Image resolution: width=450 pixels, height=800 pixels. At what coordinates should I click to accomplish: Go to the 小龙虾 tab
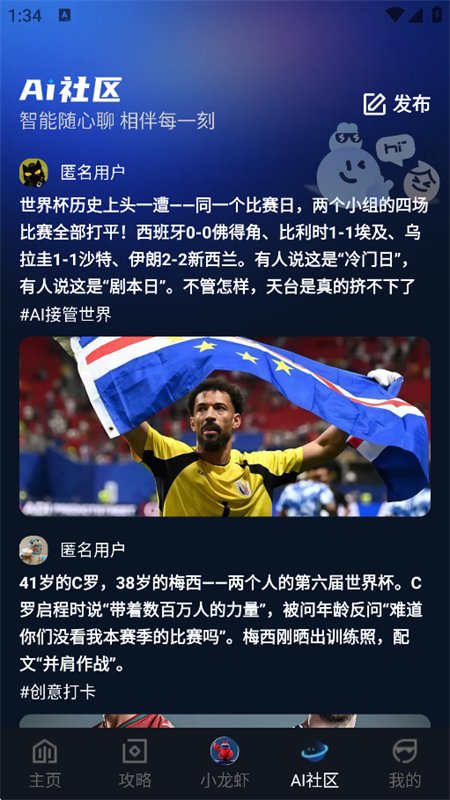coord(224,764)
